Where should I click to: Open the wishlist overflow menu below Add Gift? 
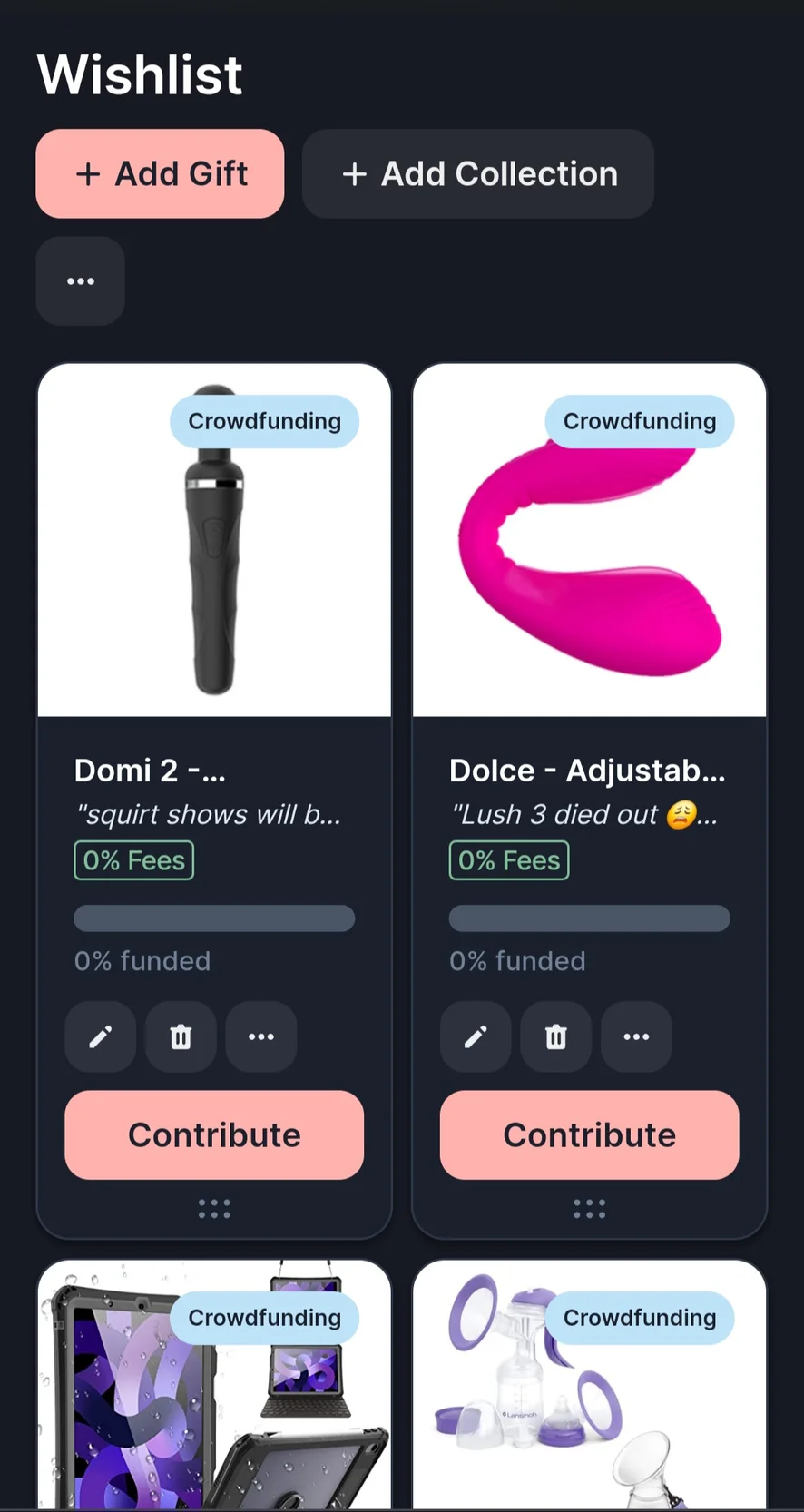point(81,281)
